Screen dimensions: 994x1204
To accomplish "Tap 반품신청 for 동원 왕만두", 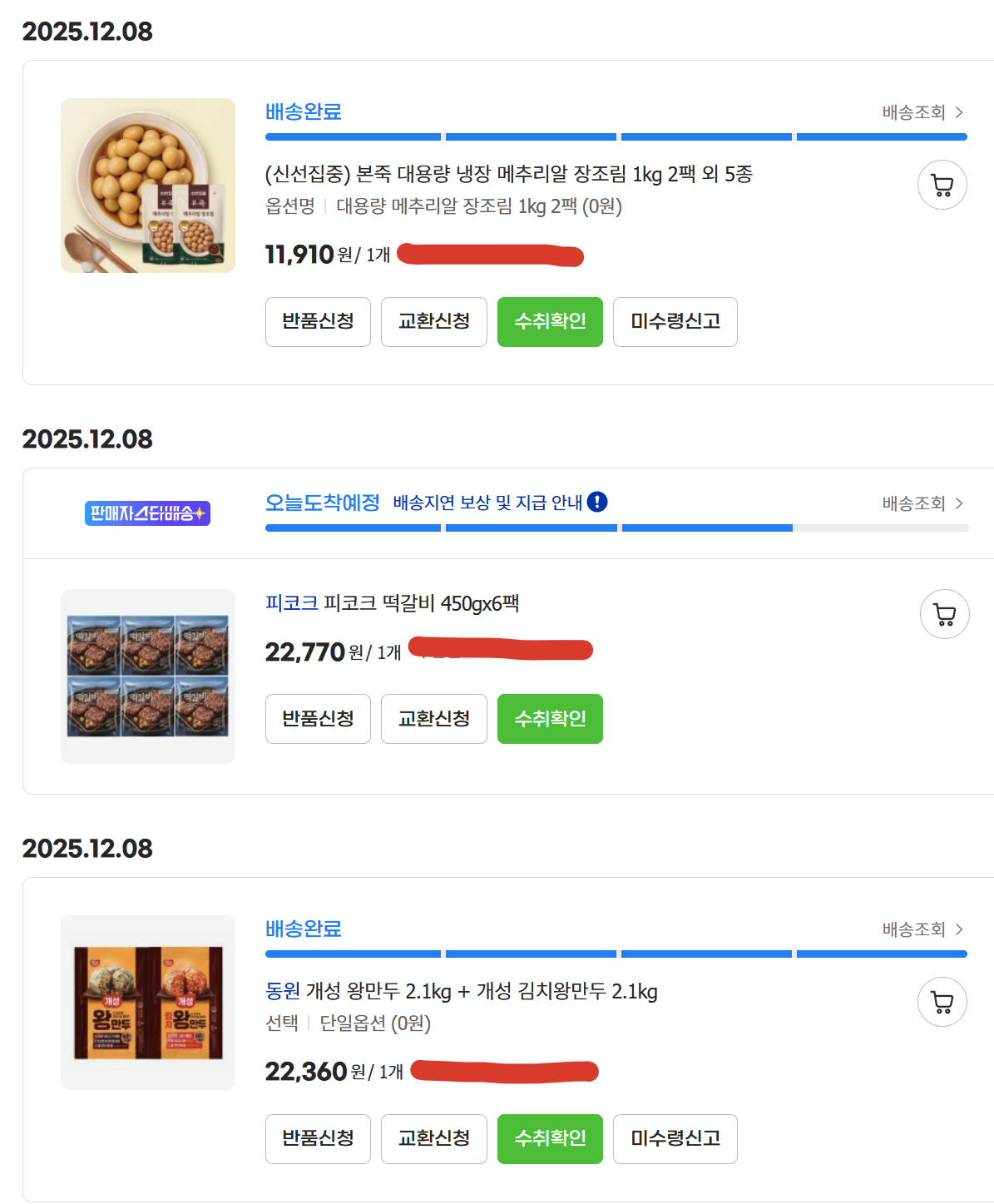I will pos(318,1138).
